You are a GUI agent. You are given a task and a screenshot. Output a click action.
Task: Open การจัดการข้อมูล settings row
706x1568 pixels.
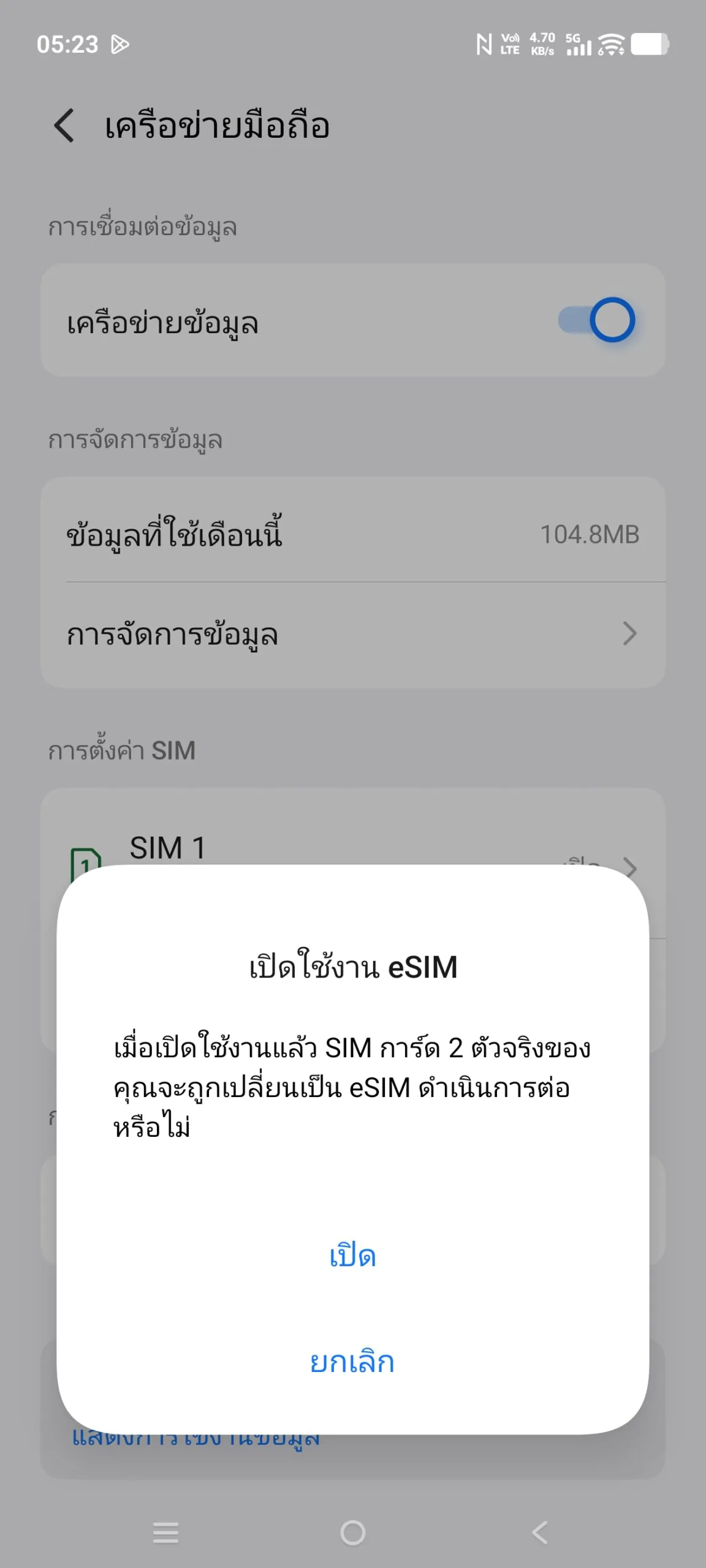pyautogui.click(x=352, y=635)
